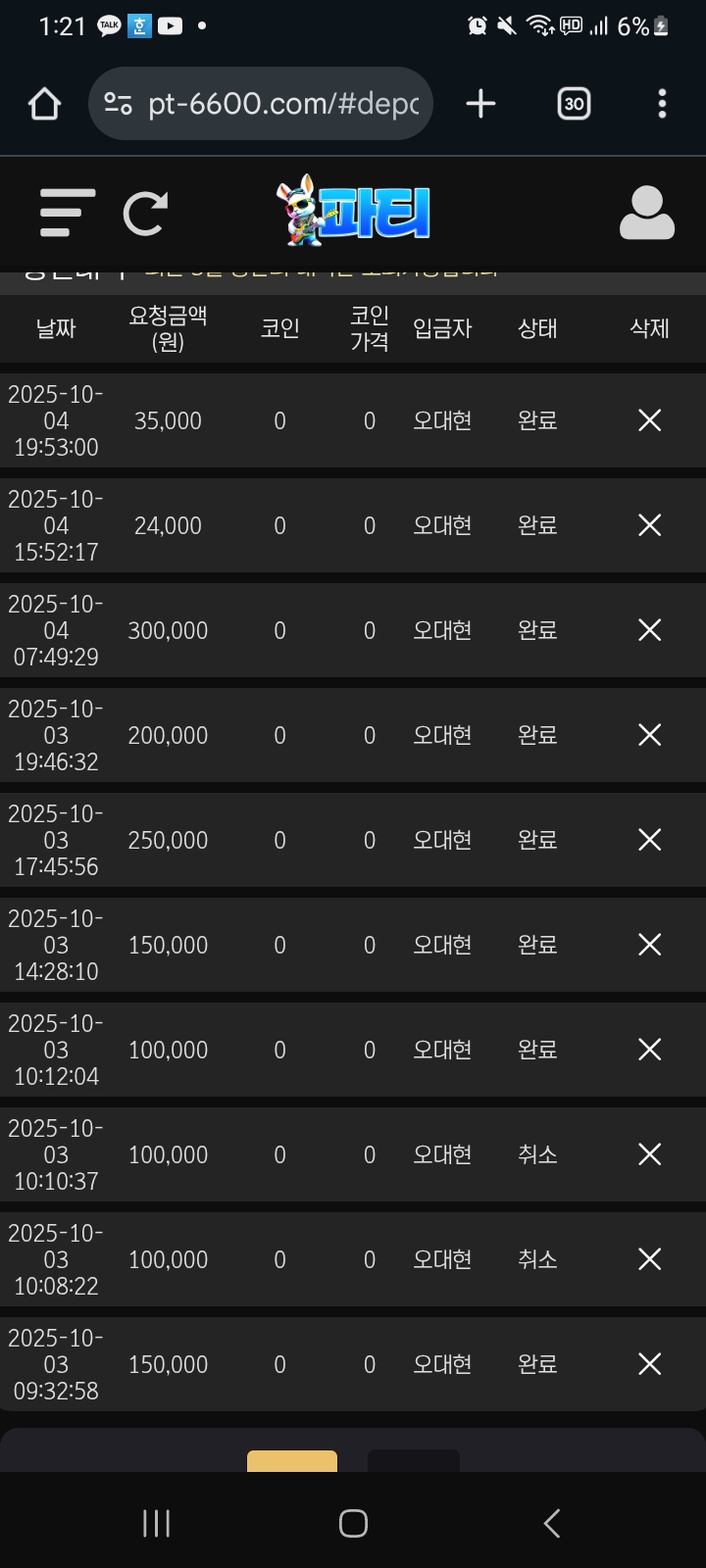Remove the cancelled 10:10:37 deposit entry
Screen dimensions: 706x1568
(x=649, y=1154)
